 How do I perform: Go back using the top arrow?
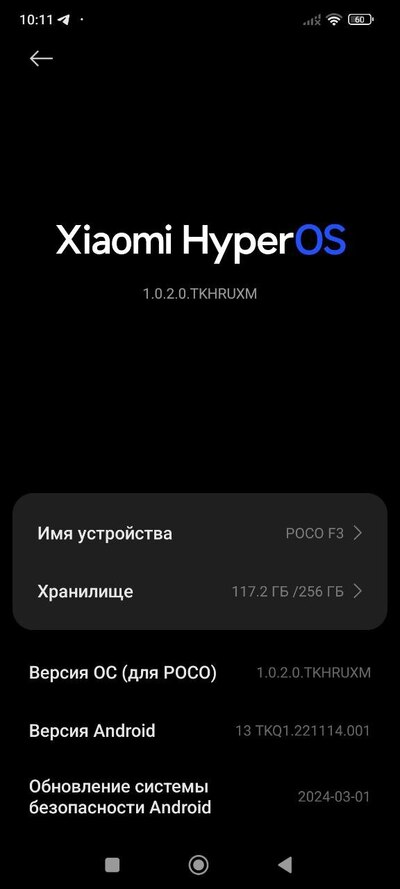pos(41,58)
